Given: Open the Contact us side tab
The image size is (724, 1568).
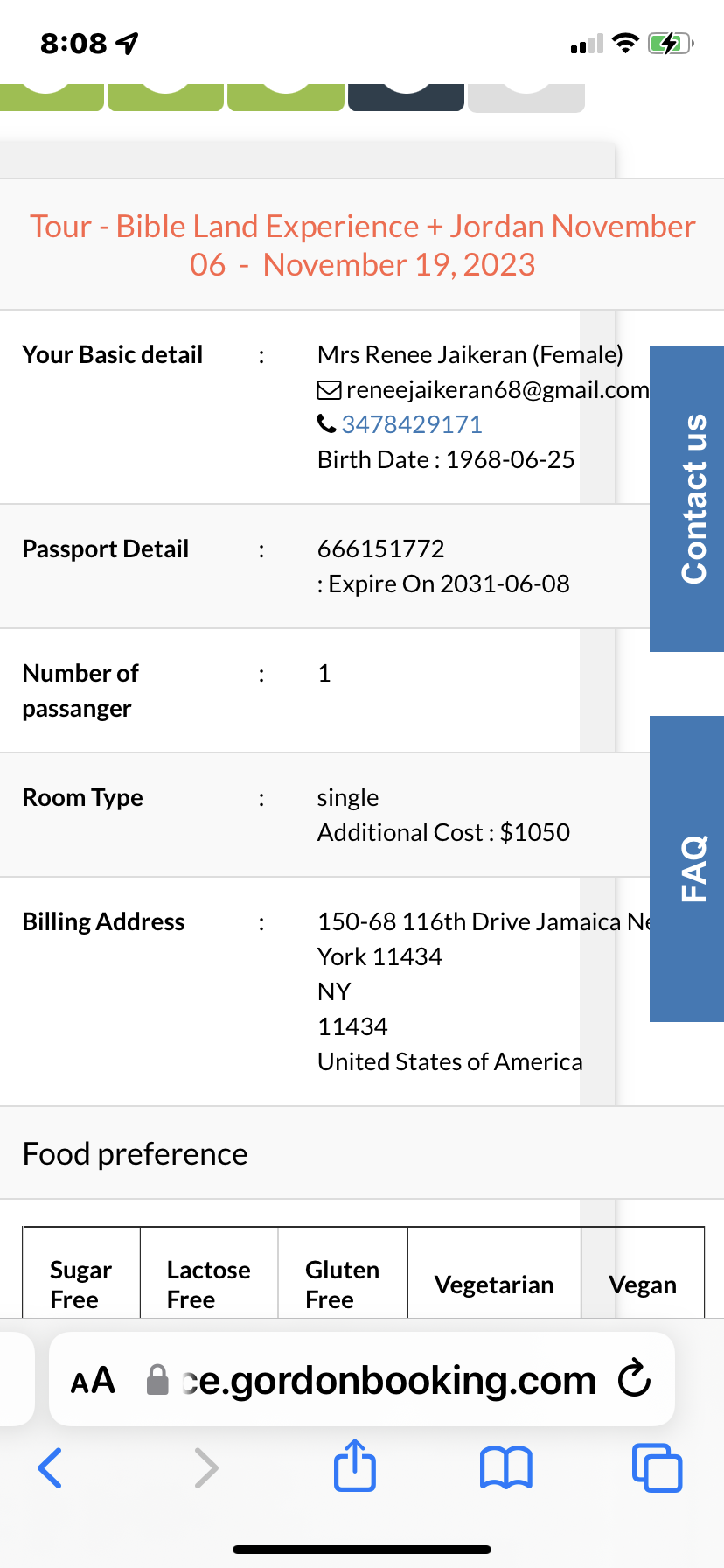Looking at the screenshot, I should (x=687, y=499).
